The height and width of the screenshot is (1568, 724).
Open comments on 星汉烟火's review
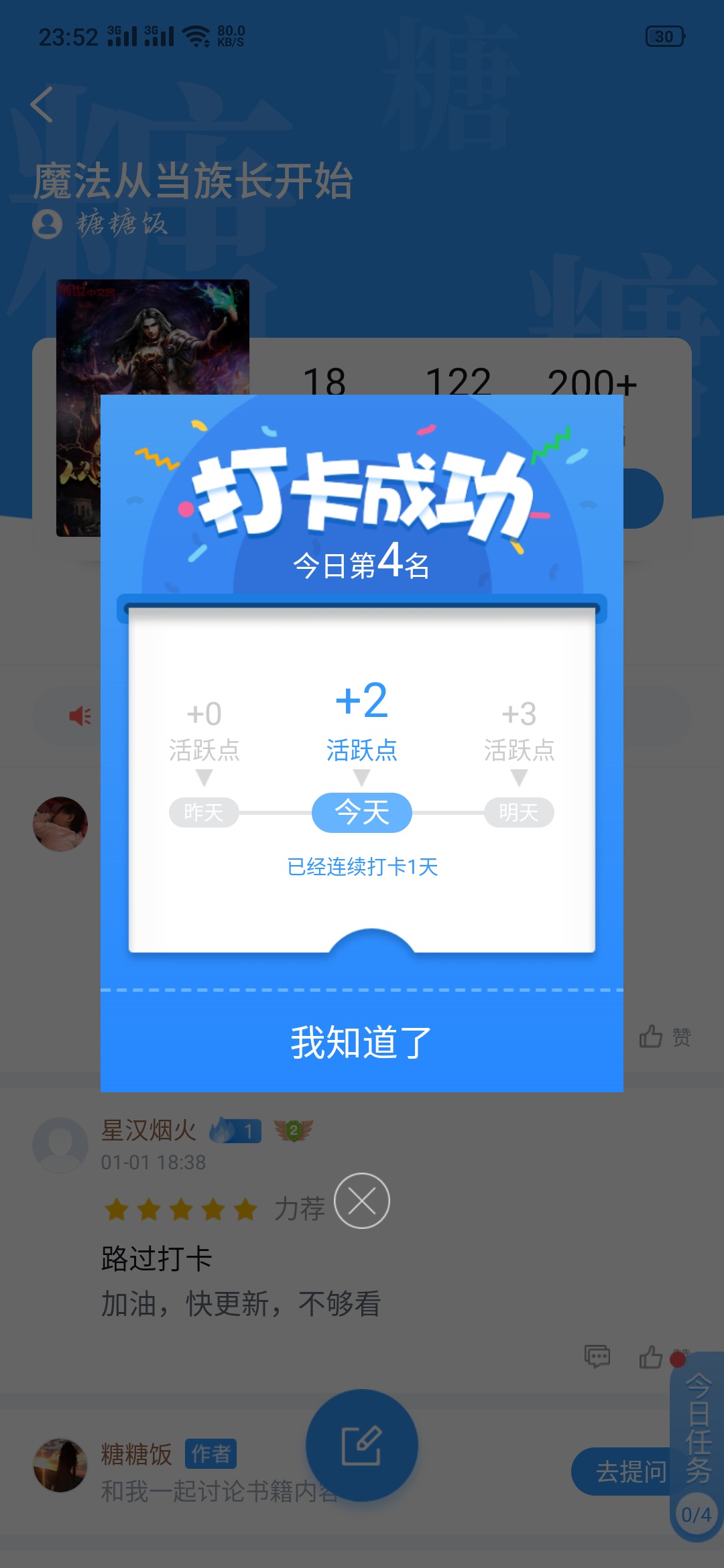point(597,1357)
